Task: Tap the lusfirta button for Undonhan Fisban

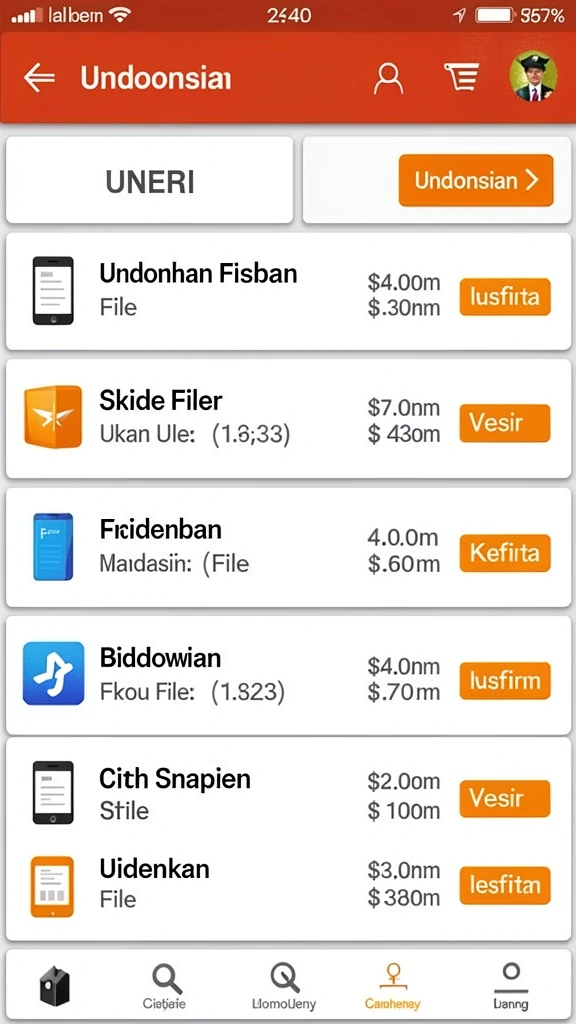Action: click(x=505, y=297)
